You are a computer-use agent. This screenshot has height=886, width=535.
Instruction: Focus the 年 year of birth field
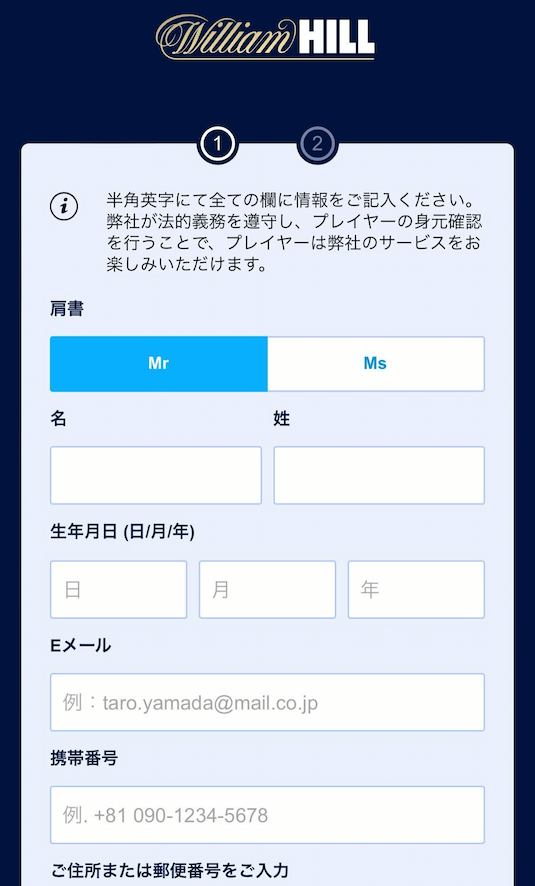point(416,589)
